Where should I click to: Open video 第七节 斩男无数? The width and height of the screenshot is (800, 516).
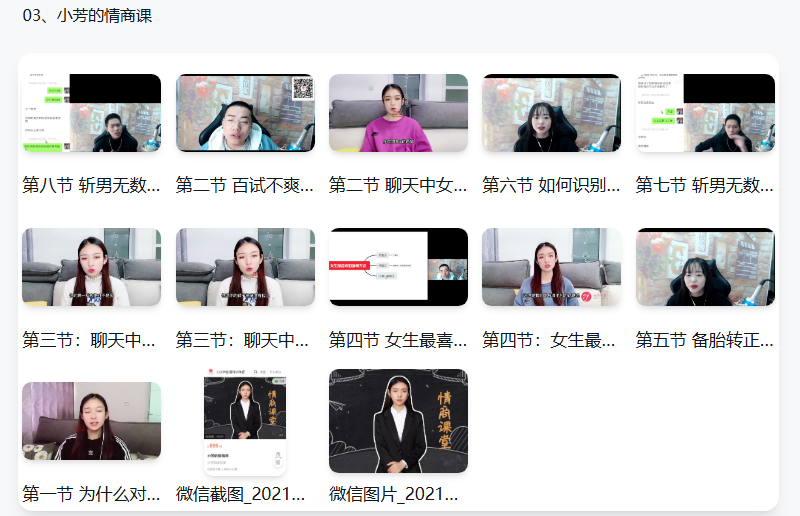coord(705,113)
